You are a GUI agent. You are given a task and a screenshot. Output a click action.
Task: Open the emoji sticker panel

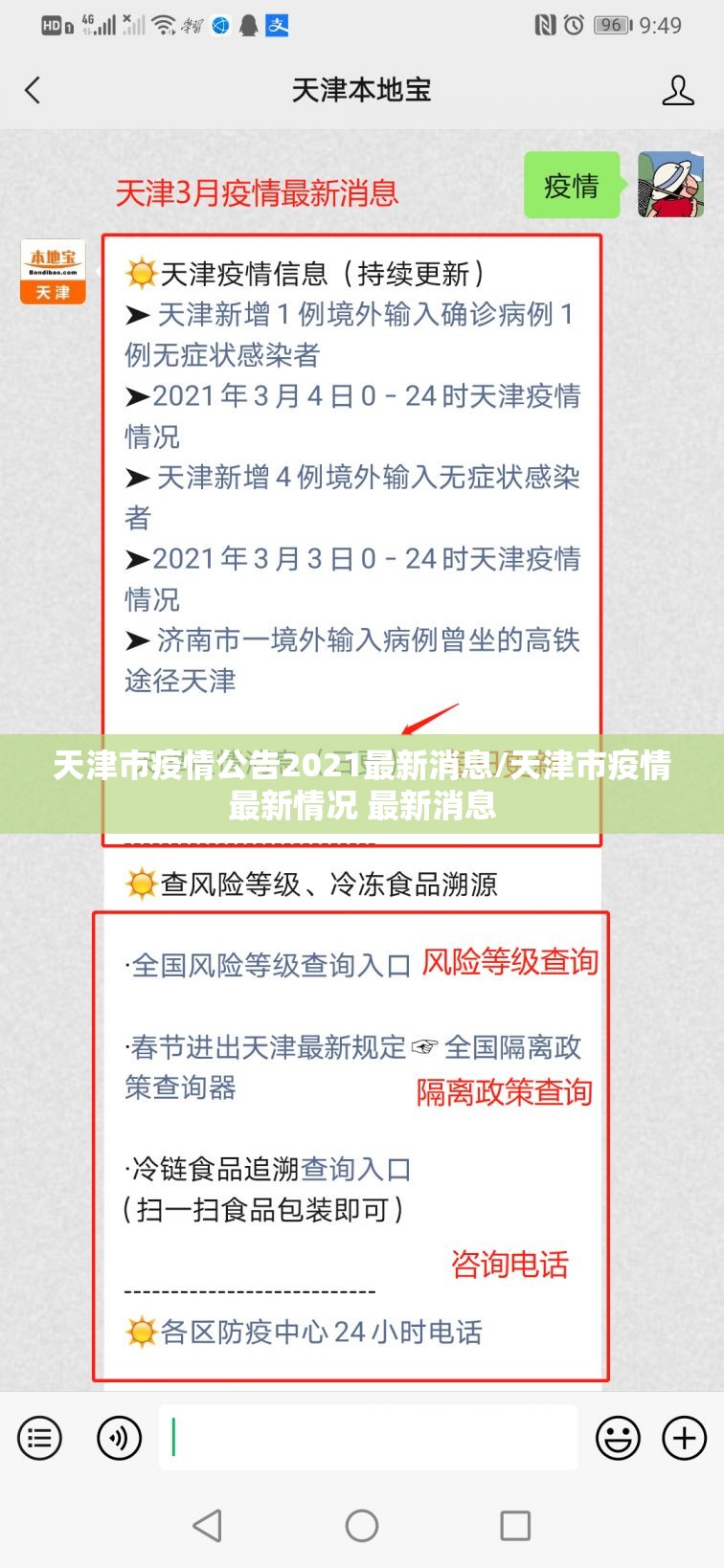[618, 1438]
